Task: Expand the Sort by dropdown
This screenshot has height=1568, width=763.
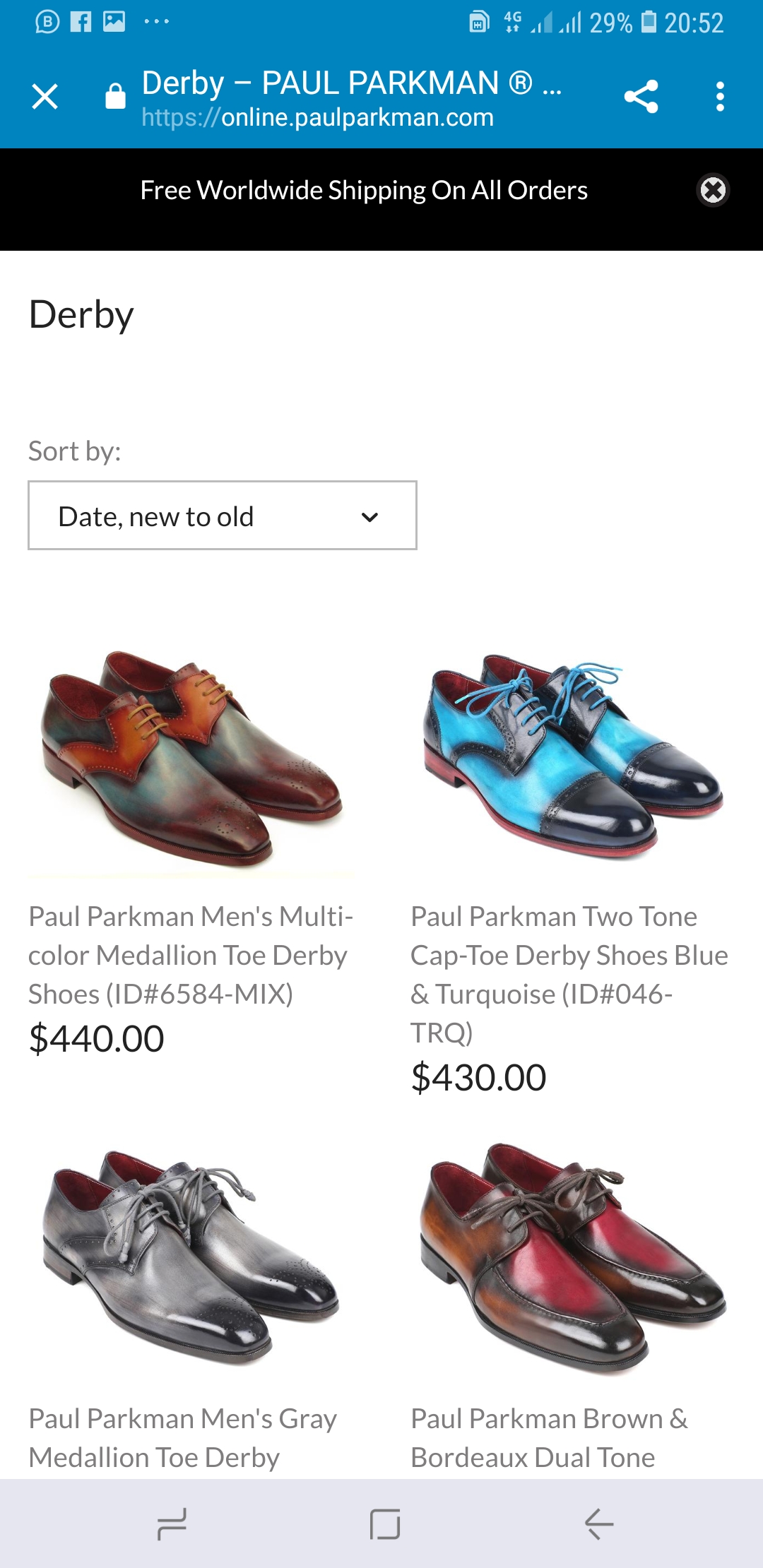Action: coord(223,516)
